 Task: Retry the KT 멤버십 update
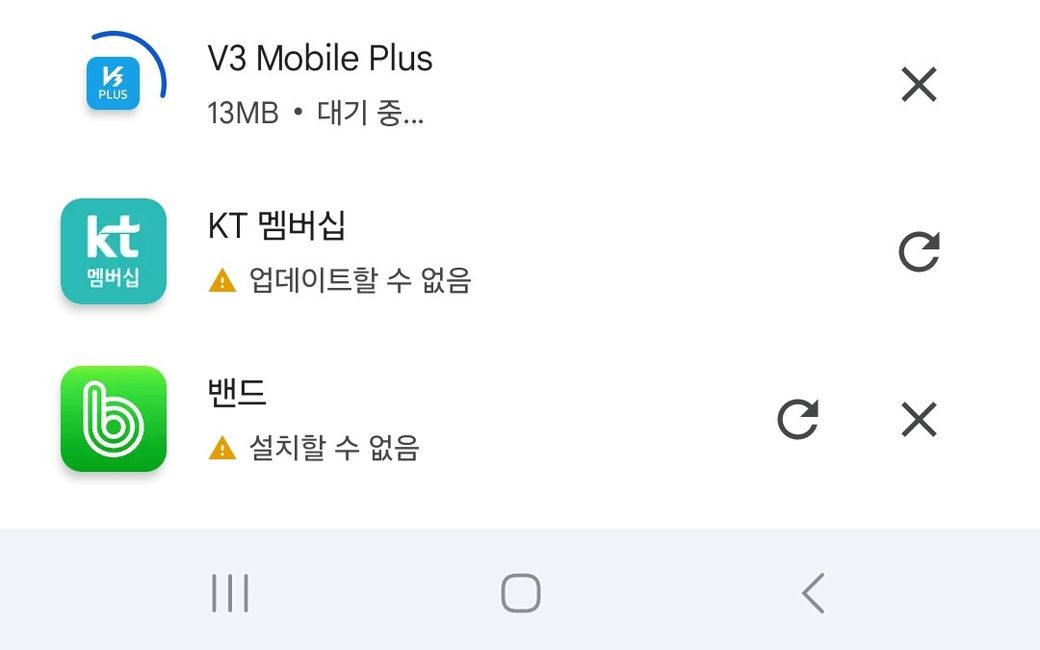[918, 252]
